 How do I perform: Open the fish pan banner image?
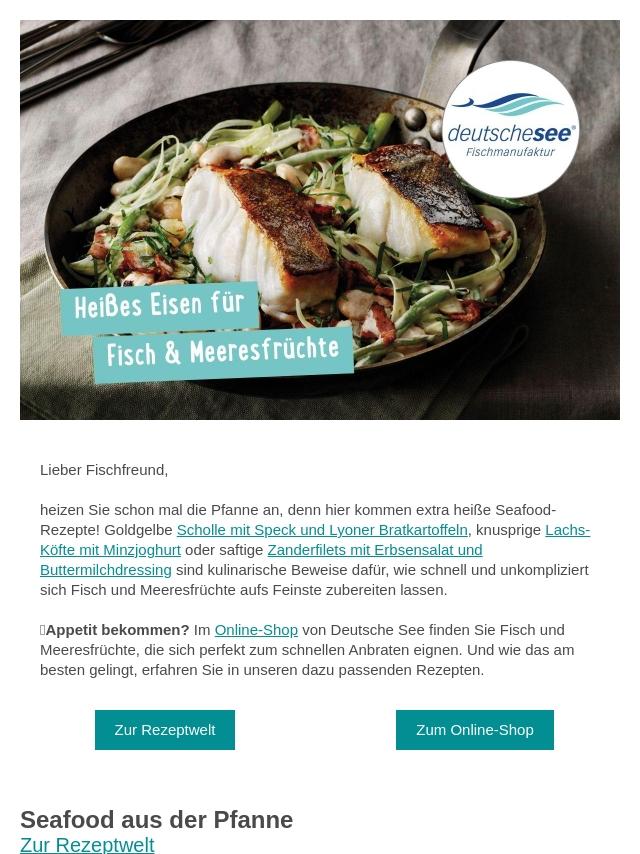pyautogui.click(x=320, y=220)
